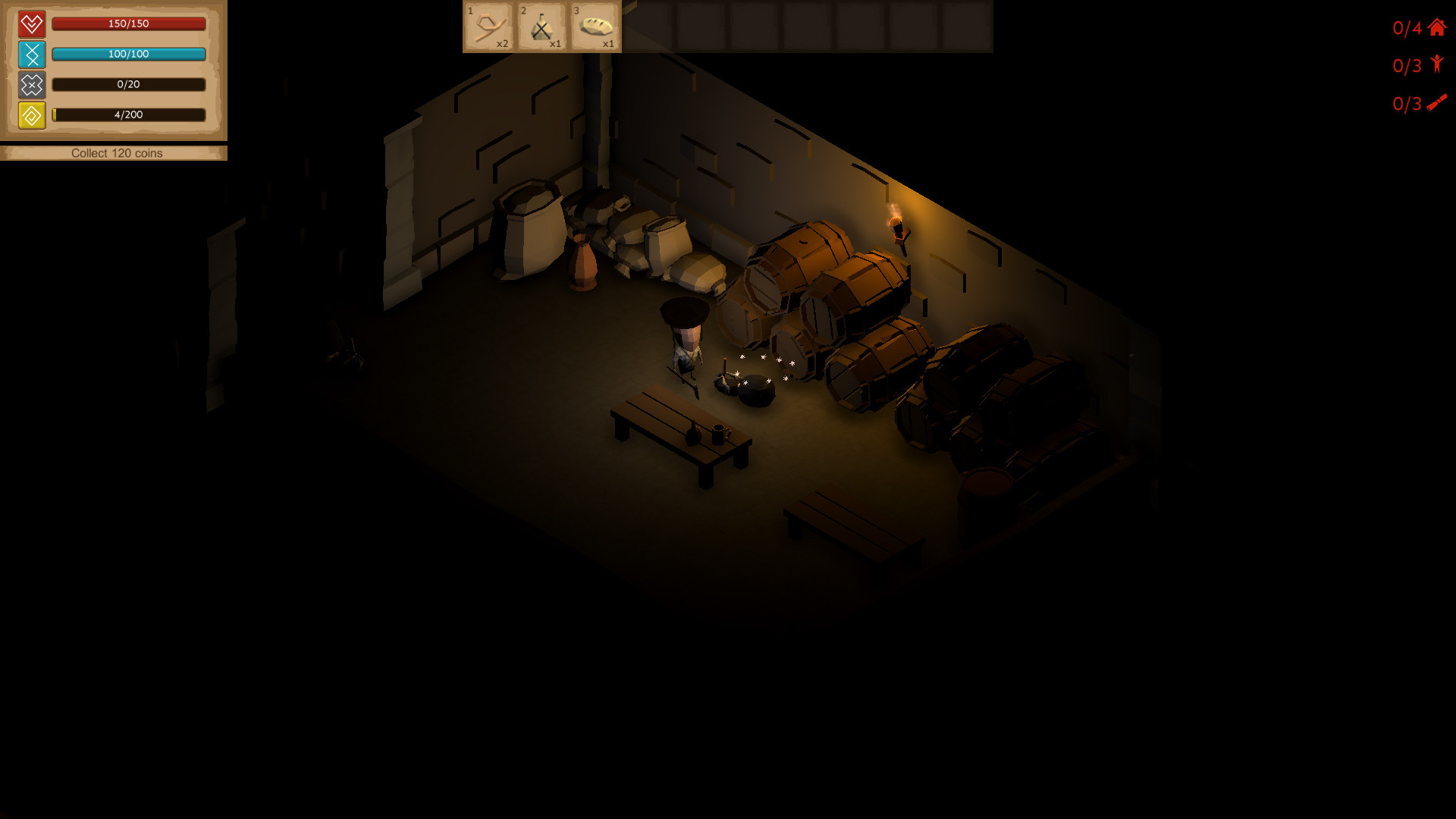Select the sack item in hotbar slot 2
Image resolution: width=1456 pixels, height=819 pixels.
pos(542,27)
